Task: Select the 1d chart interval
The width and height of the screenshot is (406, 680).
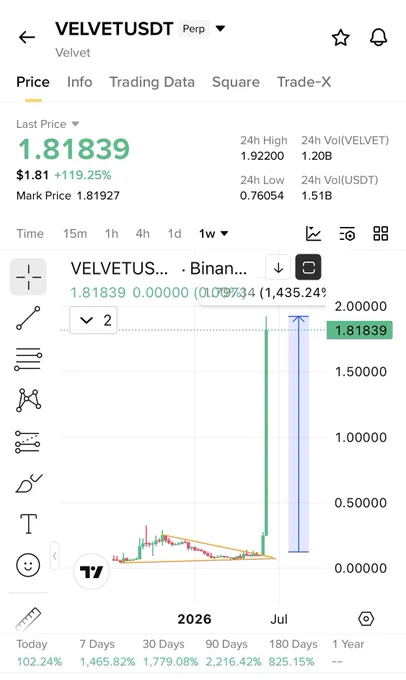Action: pyautogui.click(x=174, y=234)
